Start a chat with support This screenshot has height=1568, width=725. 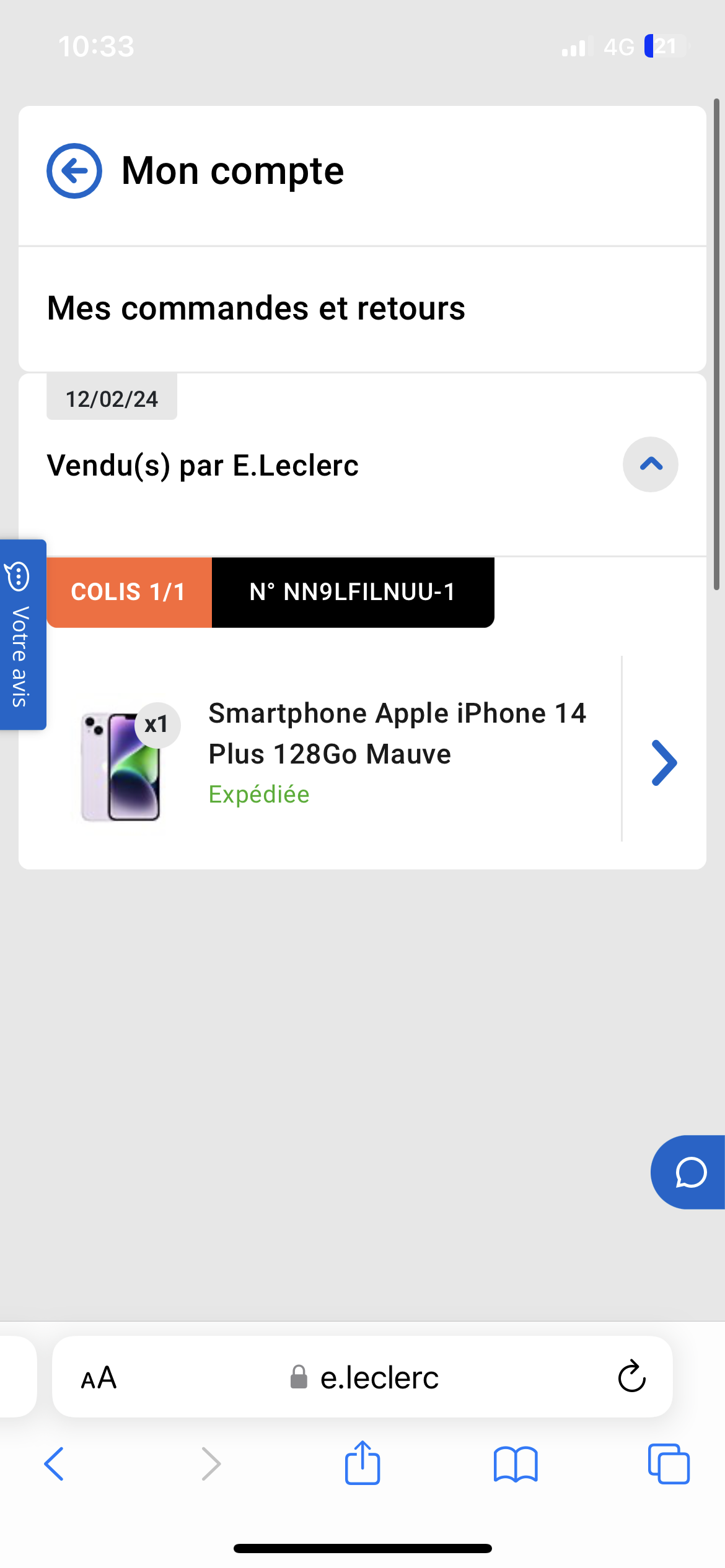689,1172
